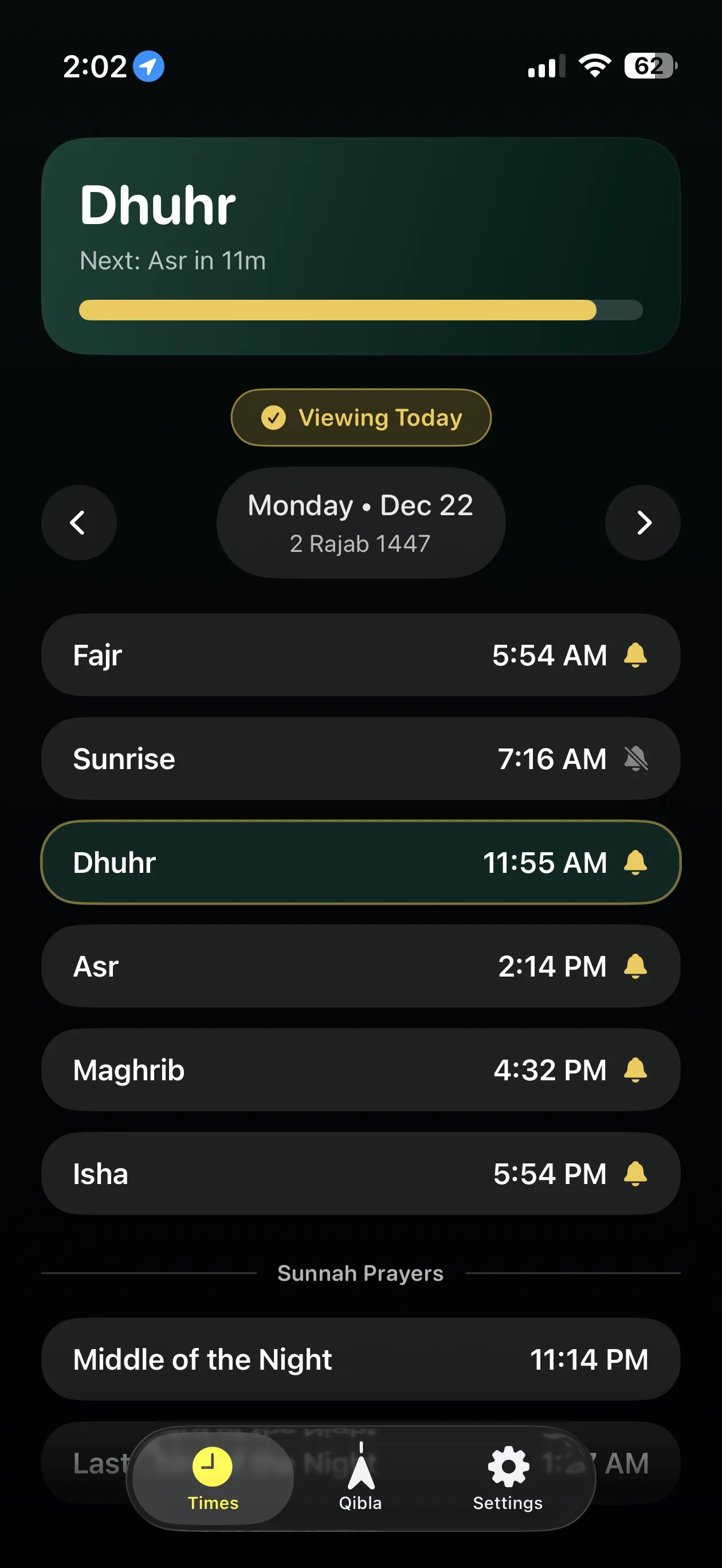Tap the bell icon beside Dhuhr
Image resolution: width=722 pixels, height=1568 pixels.
(635, 862)
